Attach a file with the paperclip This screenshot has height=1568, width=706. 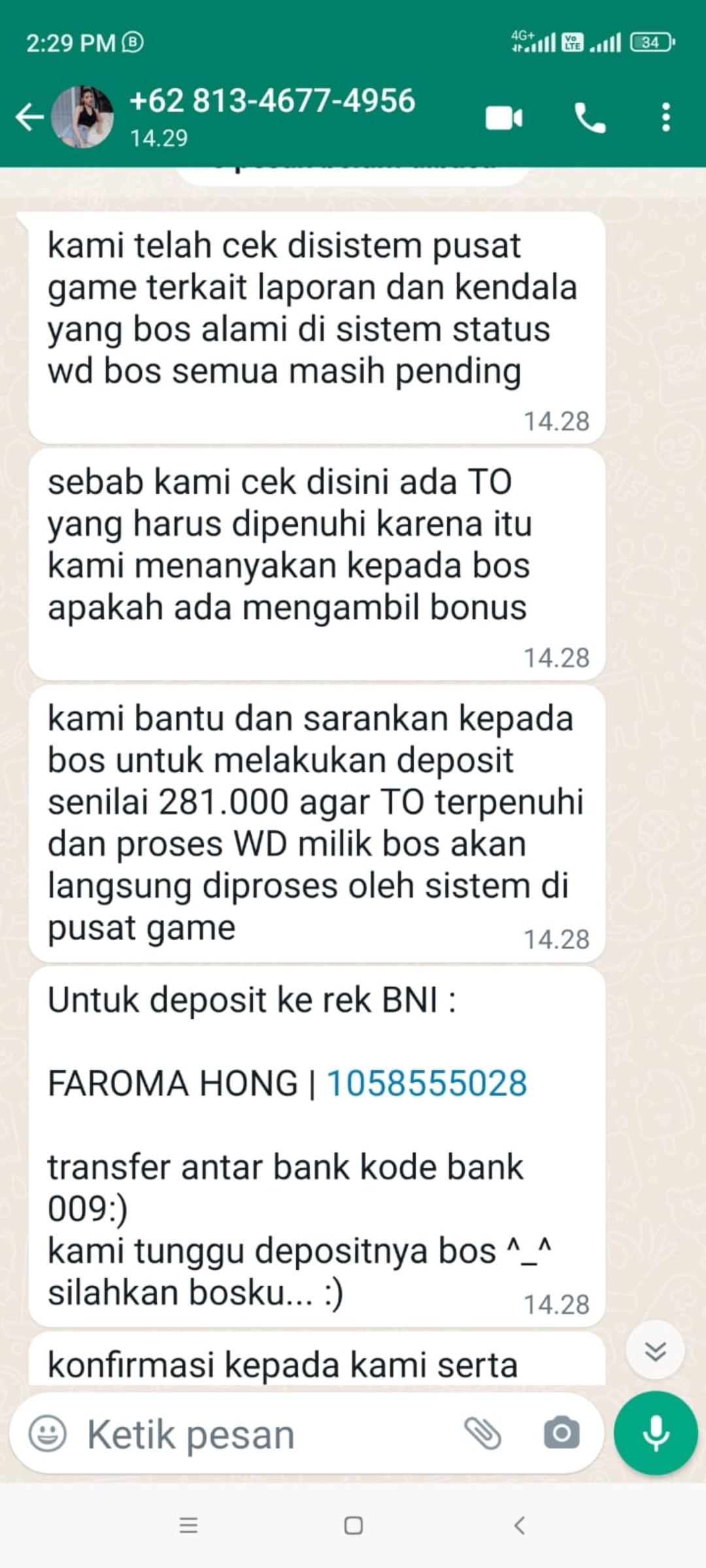click(x=482, y=1433)
